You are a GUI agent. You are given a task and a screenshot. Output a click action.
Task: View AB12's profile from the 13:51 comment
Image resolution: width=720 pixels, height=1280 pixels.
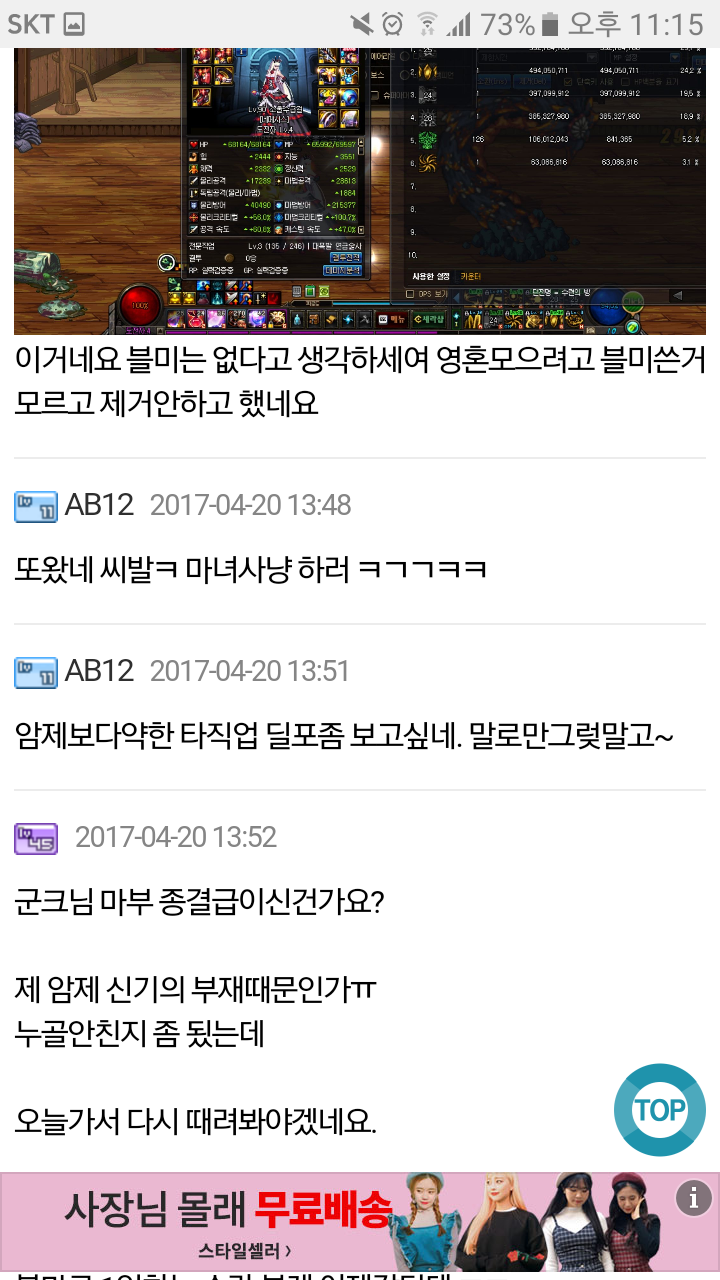pos(98,671)
